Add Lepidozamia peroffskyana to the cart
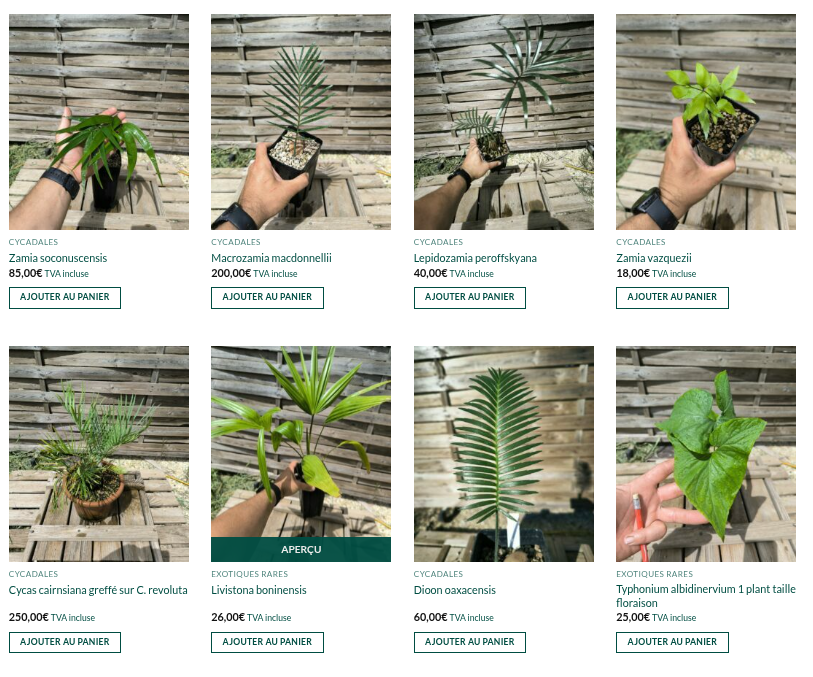Image resolution: width=813 pixels, height=677 pixels. coord(469,297)
